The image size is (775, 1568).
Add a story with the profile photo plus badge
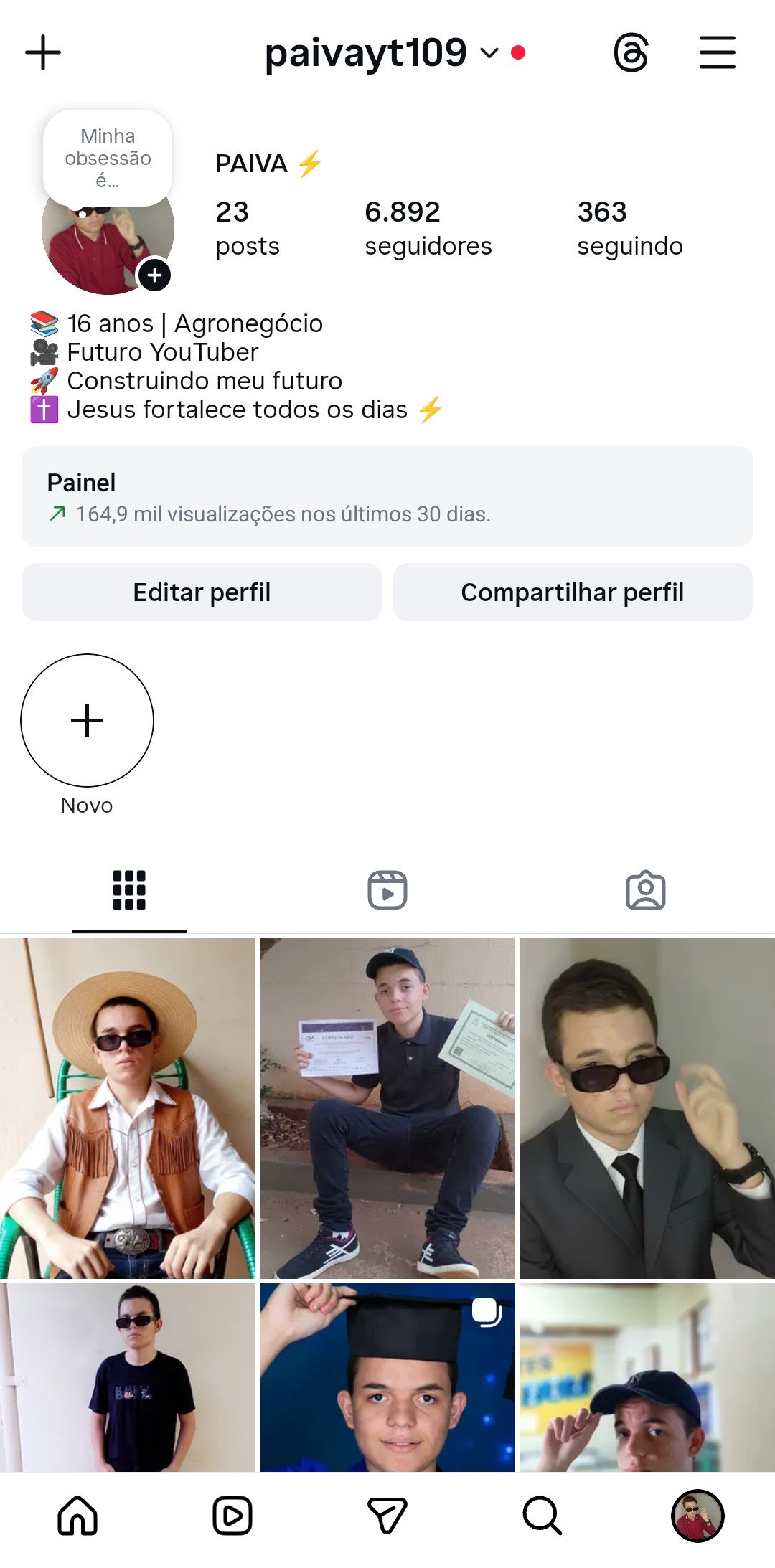(154, 275)
